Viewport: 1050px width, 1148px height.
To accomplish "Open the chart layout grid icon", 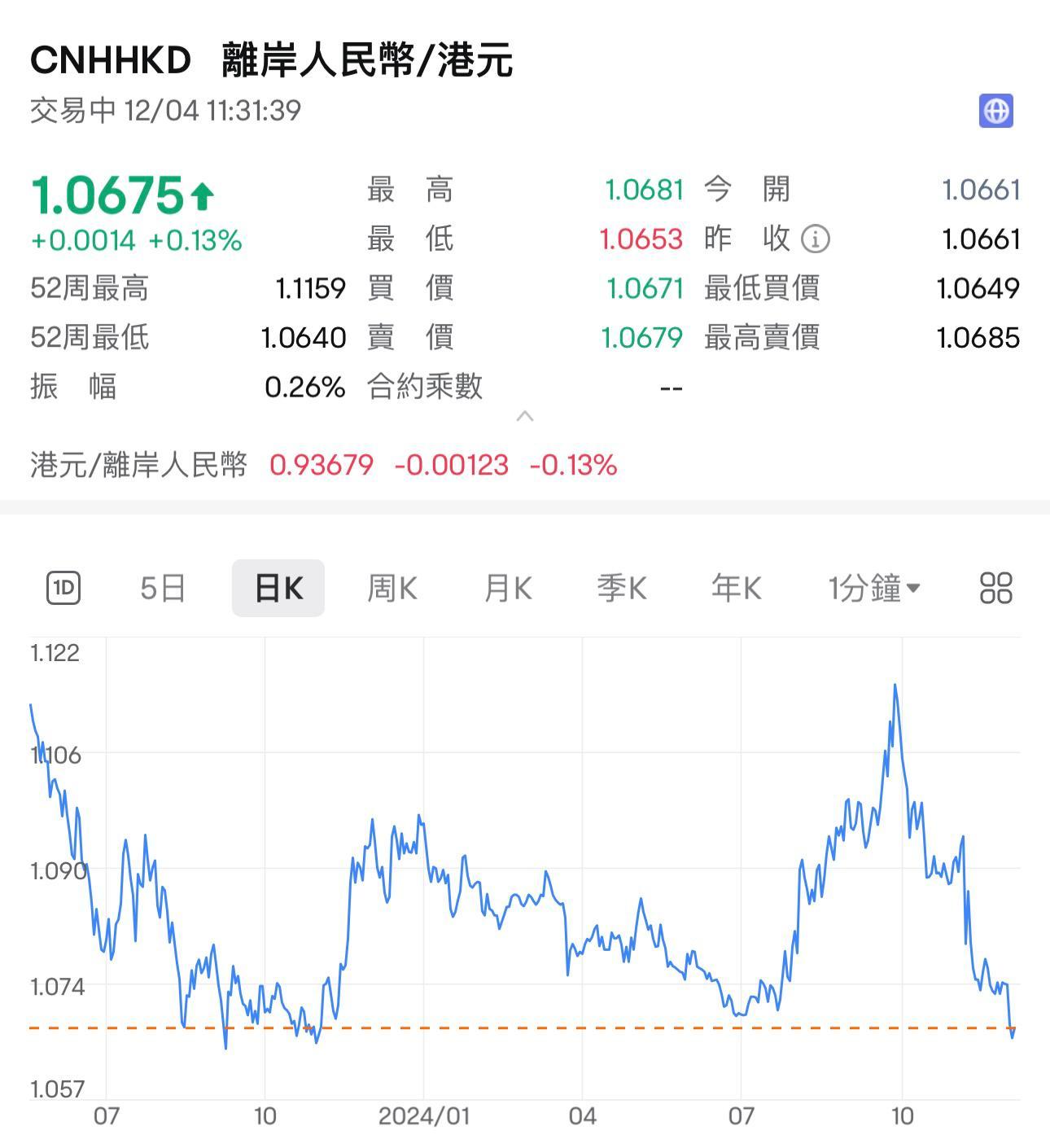I will coord(995,588).
